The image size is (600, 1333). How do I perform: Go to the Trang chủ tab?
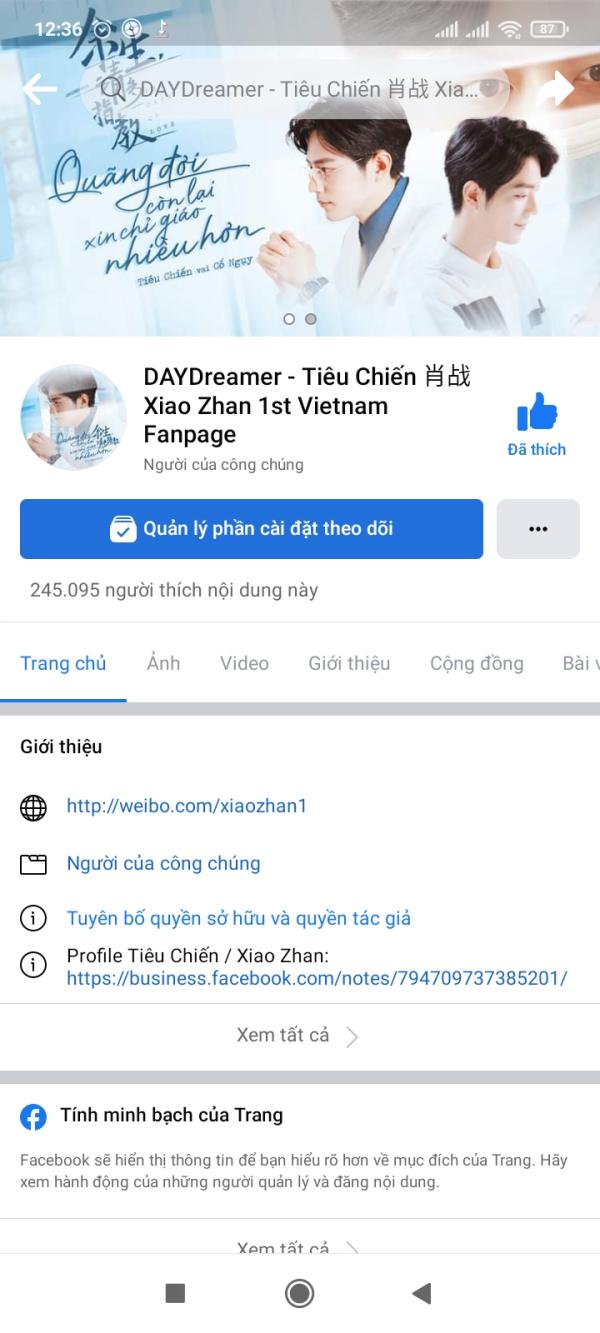tap(63, 663)
